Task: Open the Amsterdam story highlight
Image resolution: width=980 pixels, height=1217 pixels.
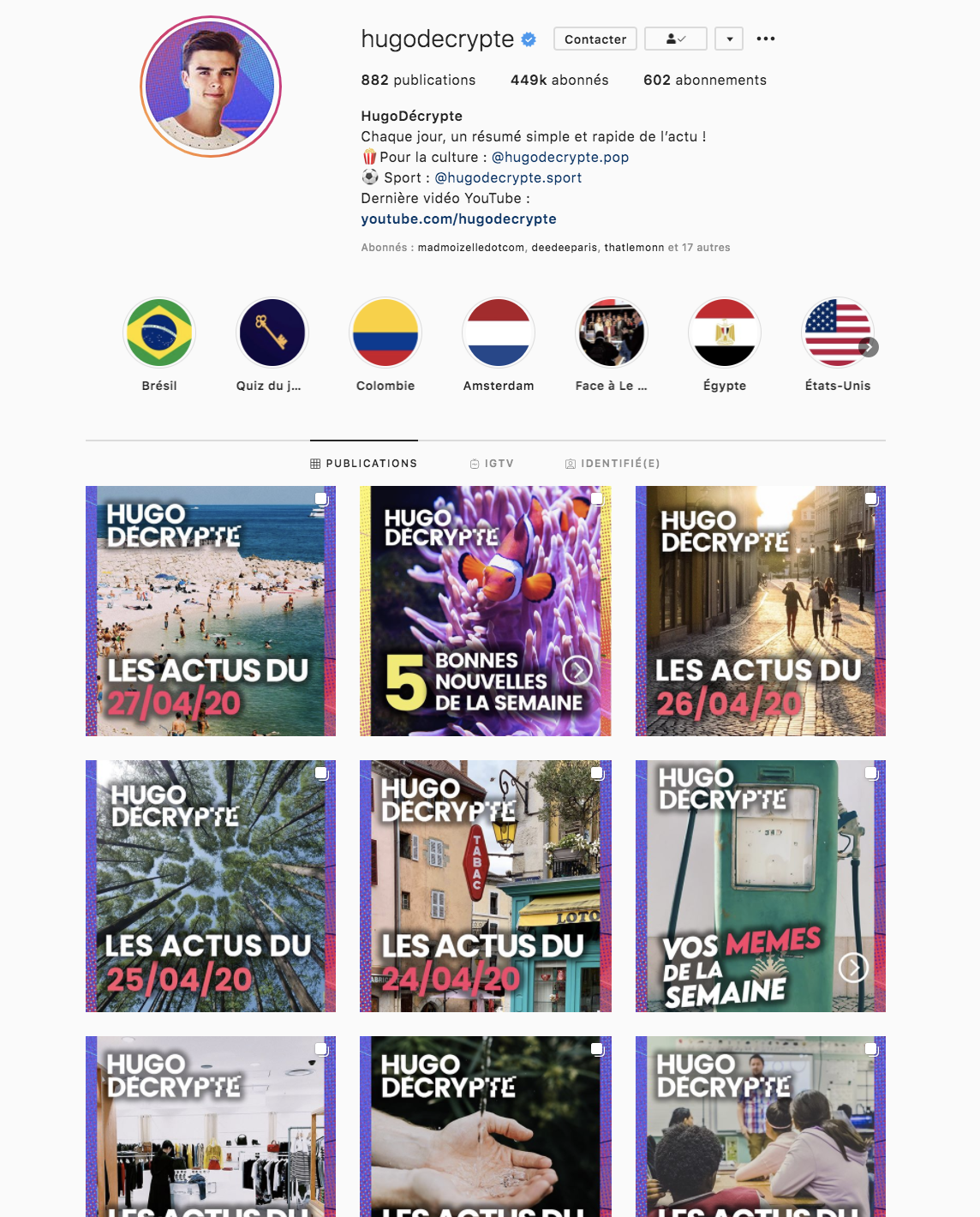Action: (499, 333)
